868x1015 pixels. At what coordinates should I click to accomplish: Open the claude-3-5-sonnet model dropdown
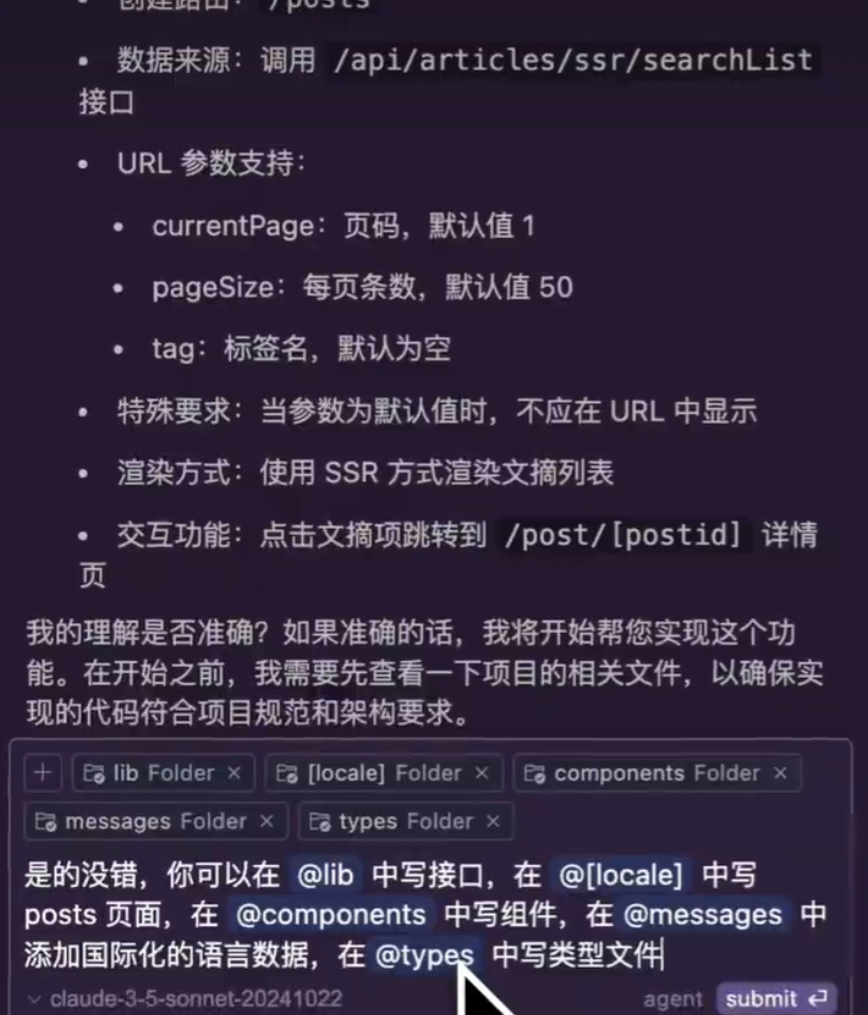tap(185, 998)
